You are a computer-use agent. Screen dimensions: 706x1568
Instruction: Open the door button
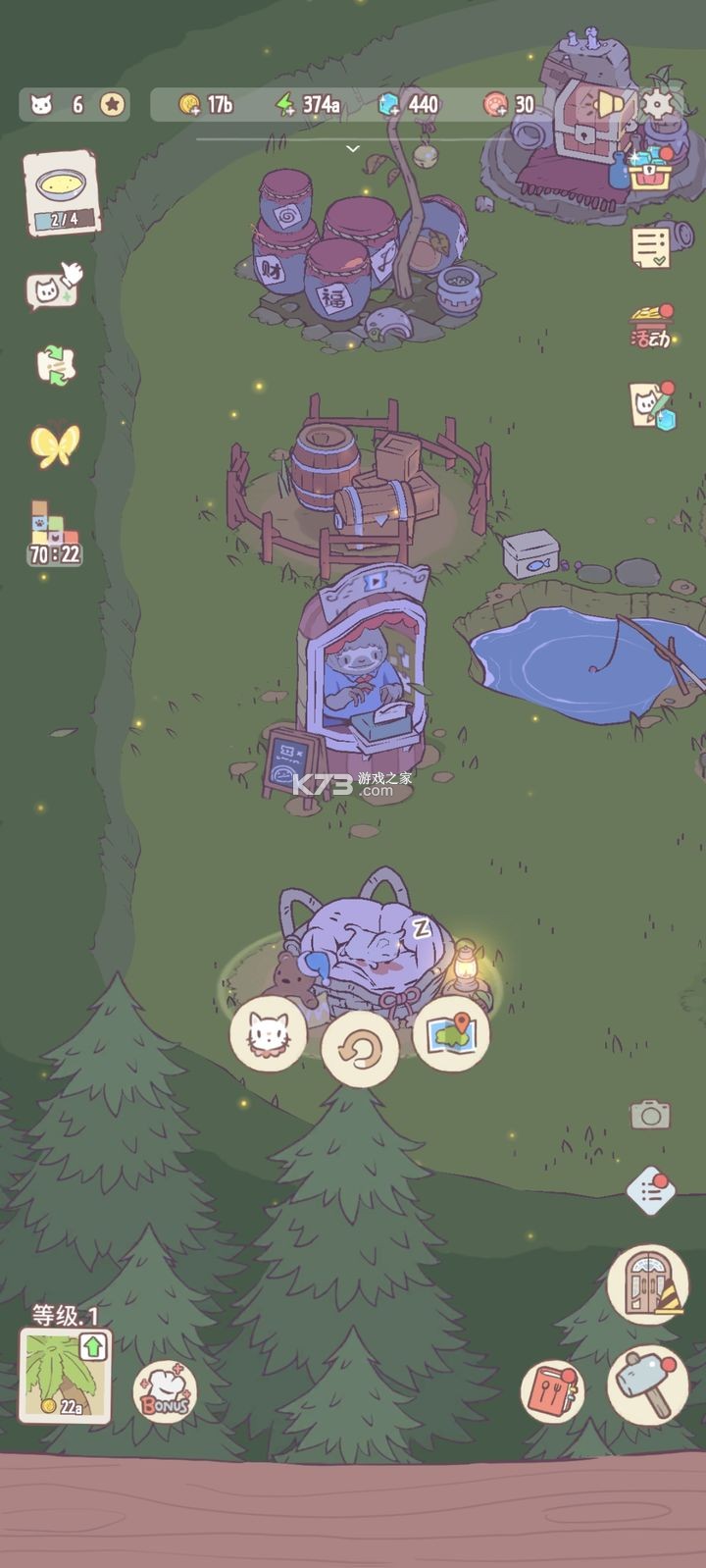(x=646, y=1283)
